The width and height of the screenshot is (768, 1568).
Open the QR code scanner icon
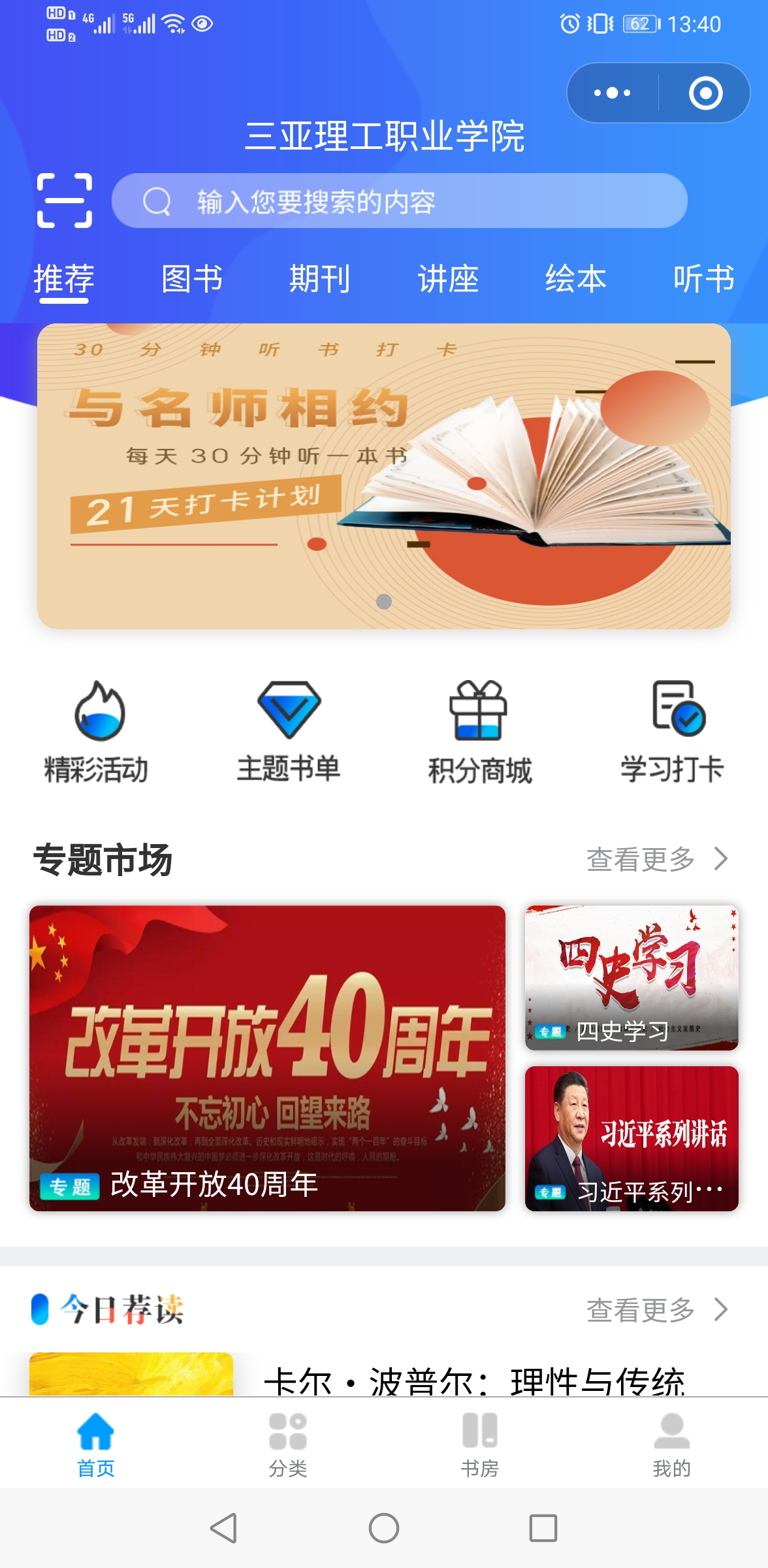pyautogui.click(x=64, y=201)
